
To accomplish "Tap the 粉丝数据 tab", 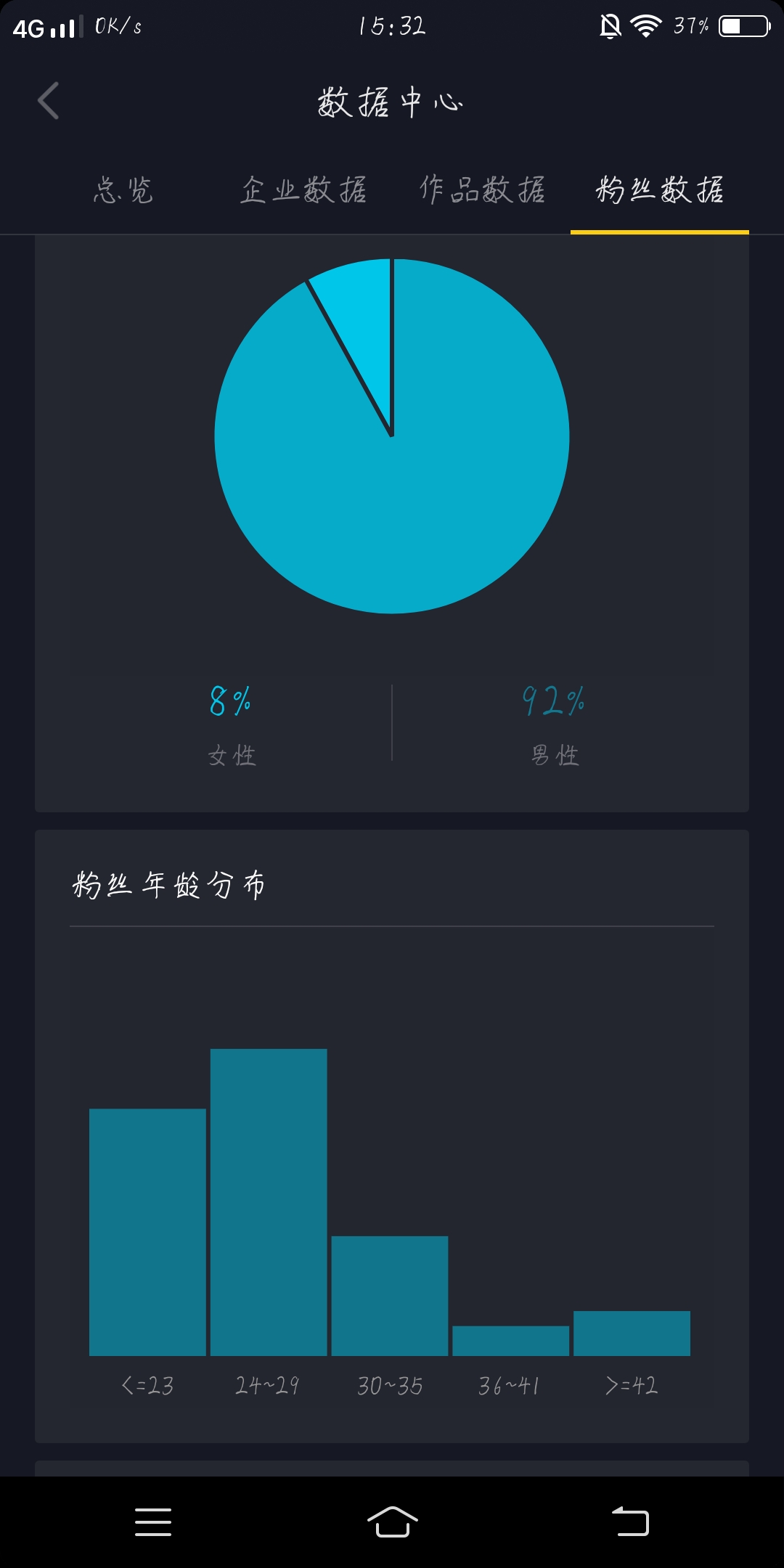I will point(659,190).
